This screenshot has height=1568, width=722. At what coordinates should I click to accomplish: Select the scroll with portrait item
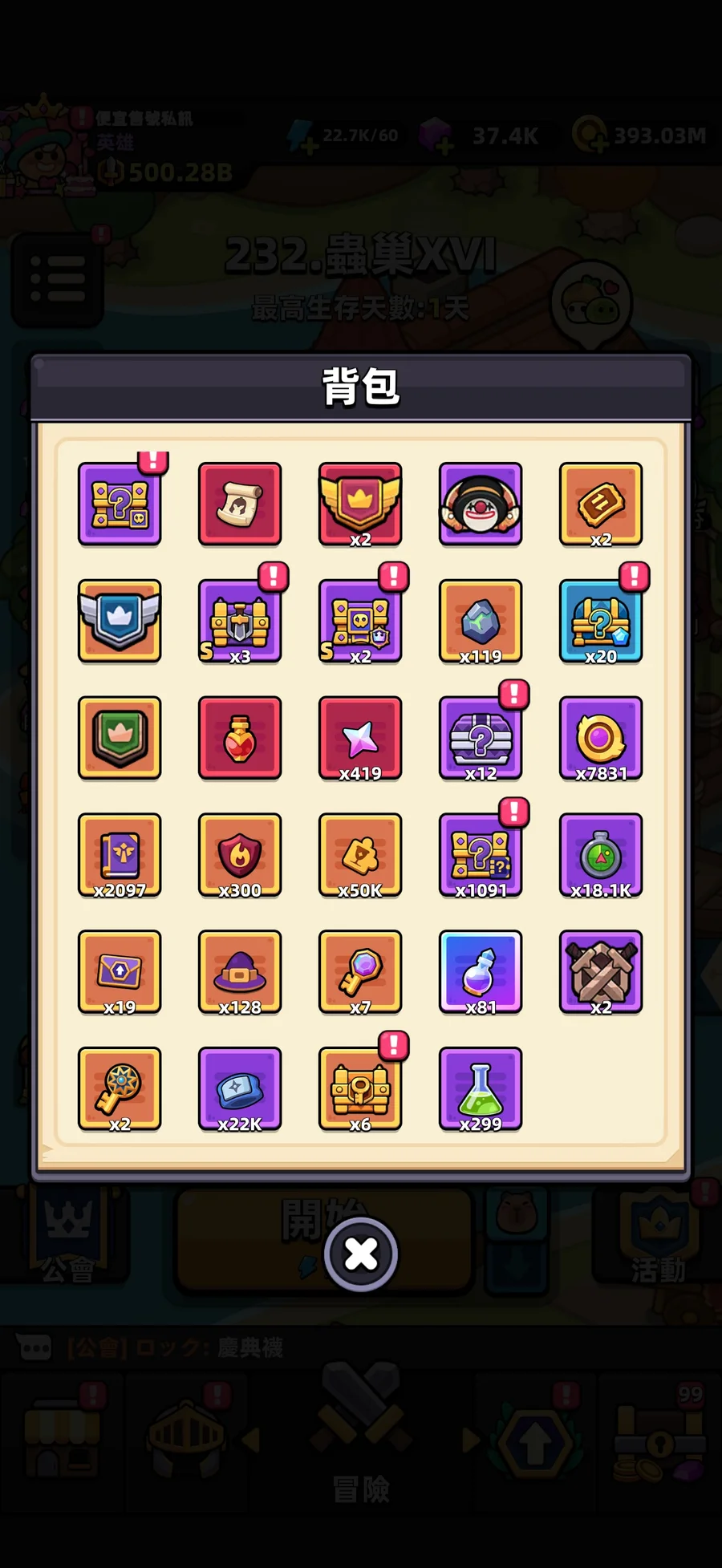point(240,504)
